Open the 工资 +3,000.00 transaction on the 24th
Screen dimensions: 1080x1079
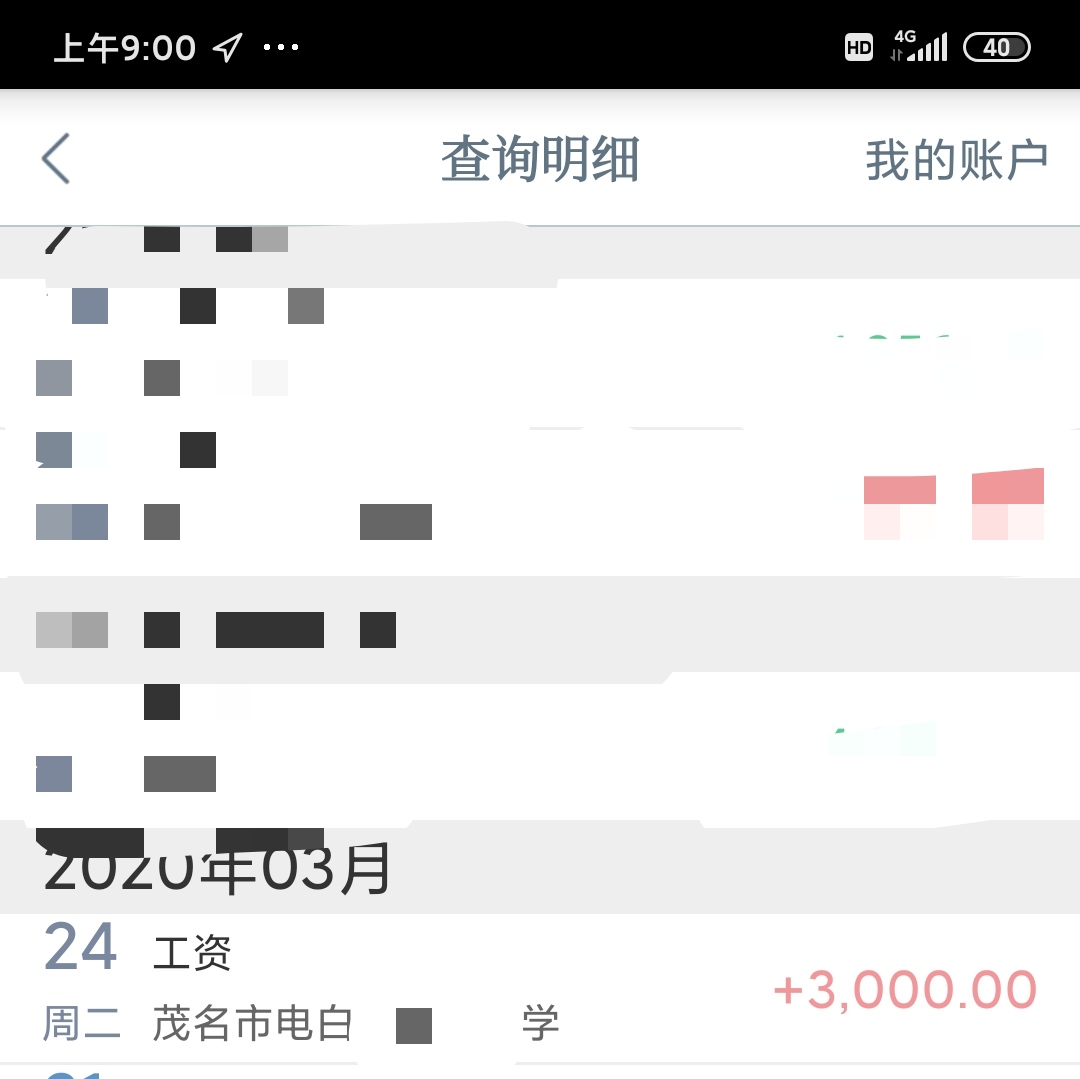click(540, 988)
